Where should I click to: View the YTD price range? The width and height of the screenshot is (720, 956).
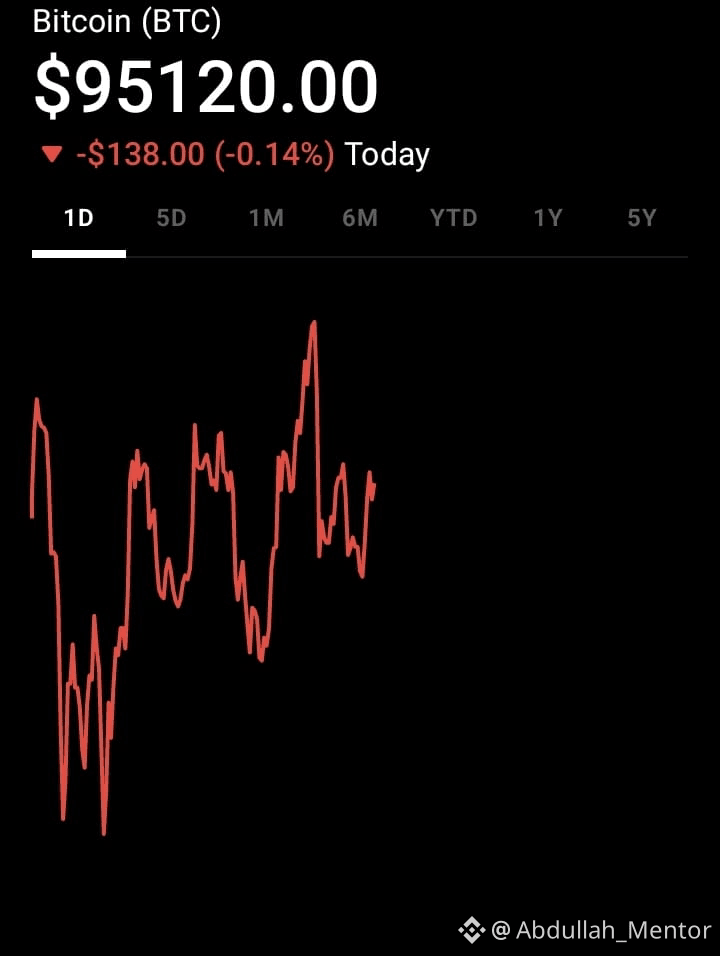pyautogui.click(x=453, y=218)
